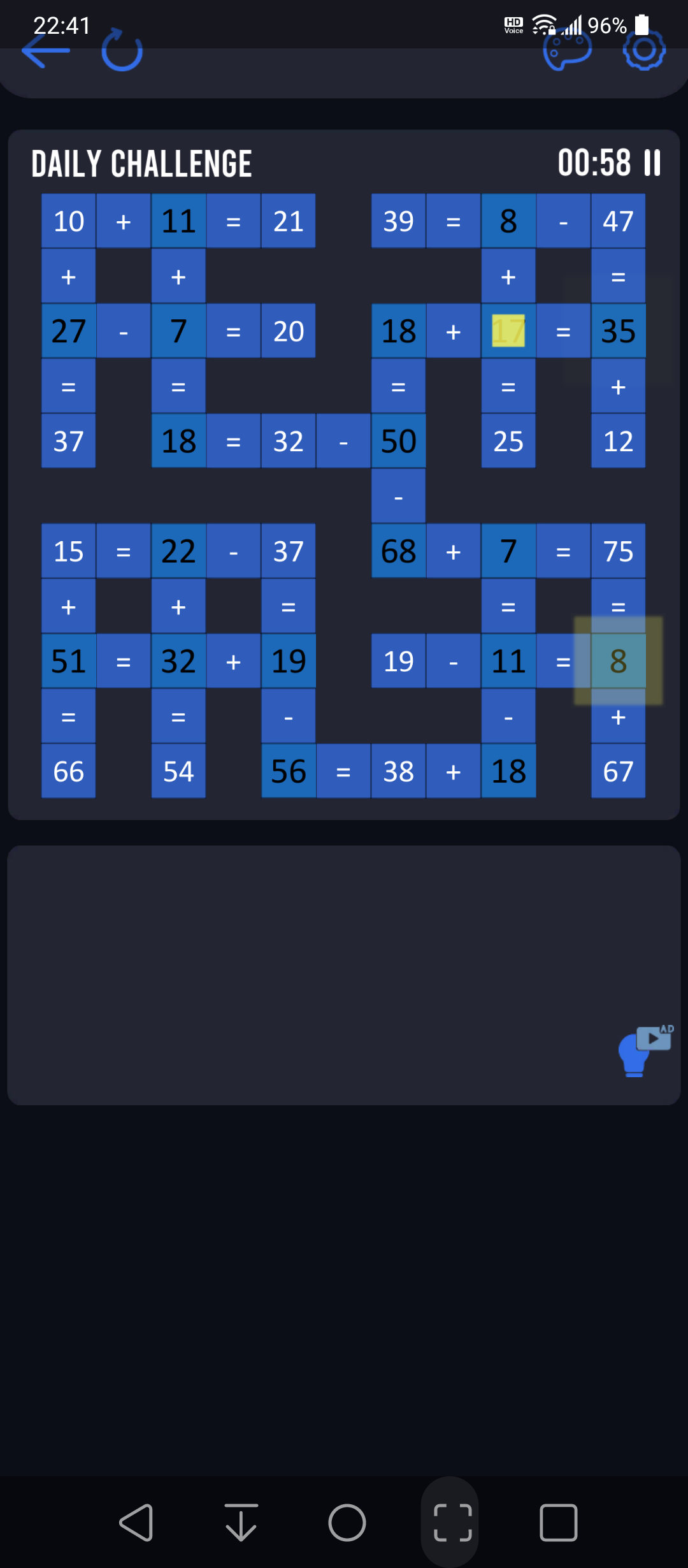
Task: Get a hint by watching an ad
Action: coord(645,1050)
